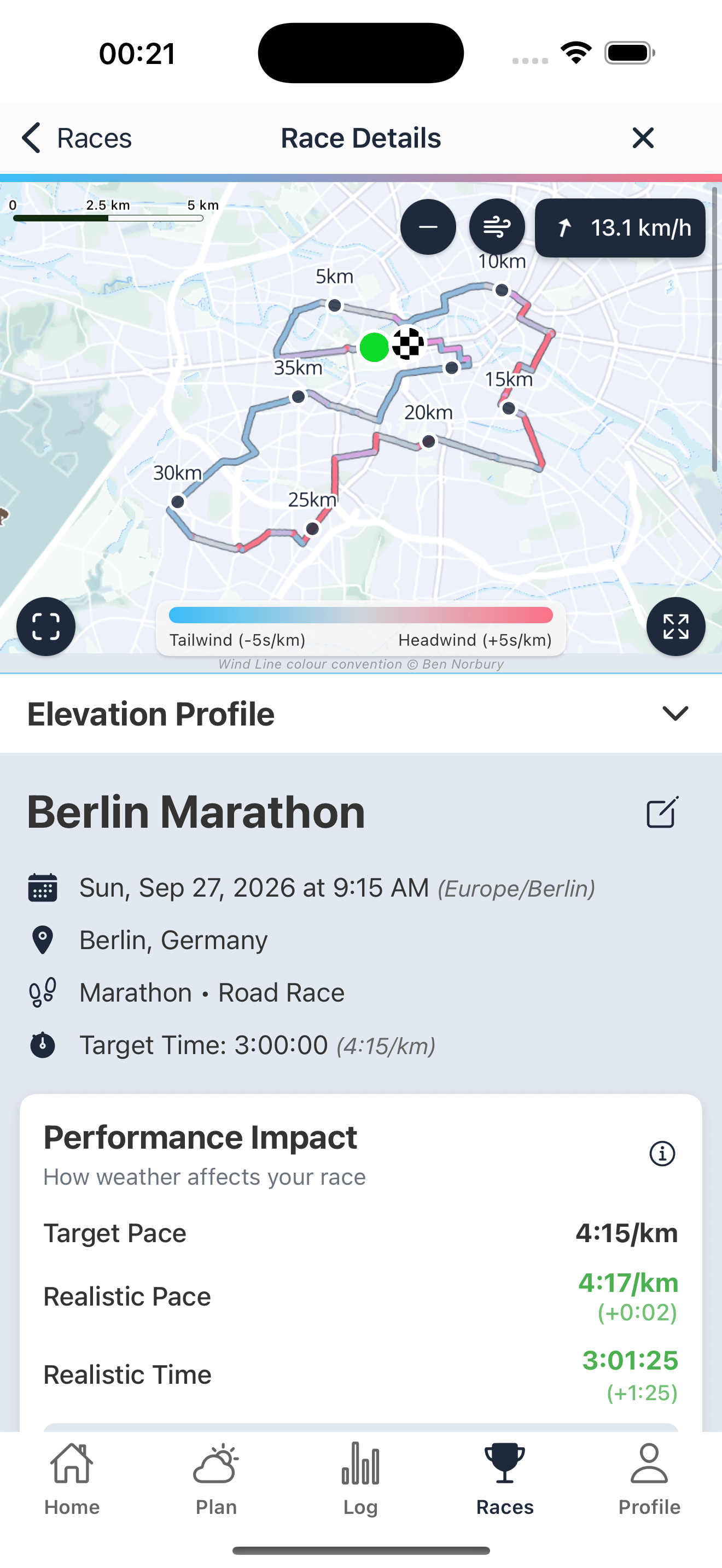The height and width of the screenshot is (1568, 722).
Task: Close the Race Details screen
Action: [642, 138]
